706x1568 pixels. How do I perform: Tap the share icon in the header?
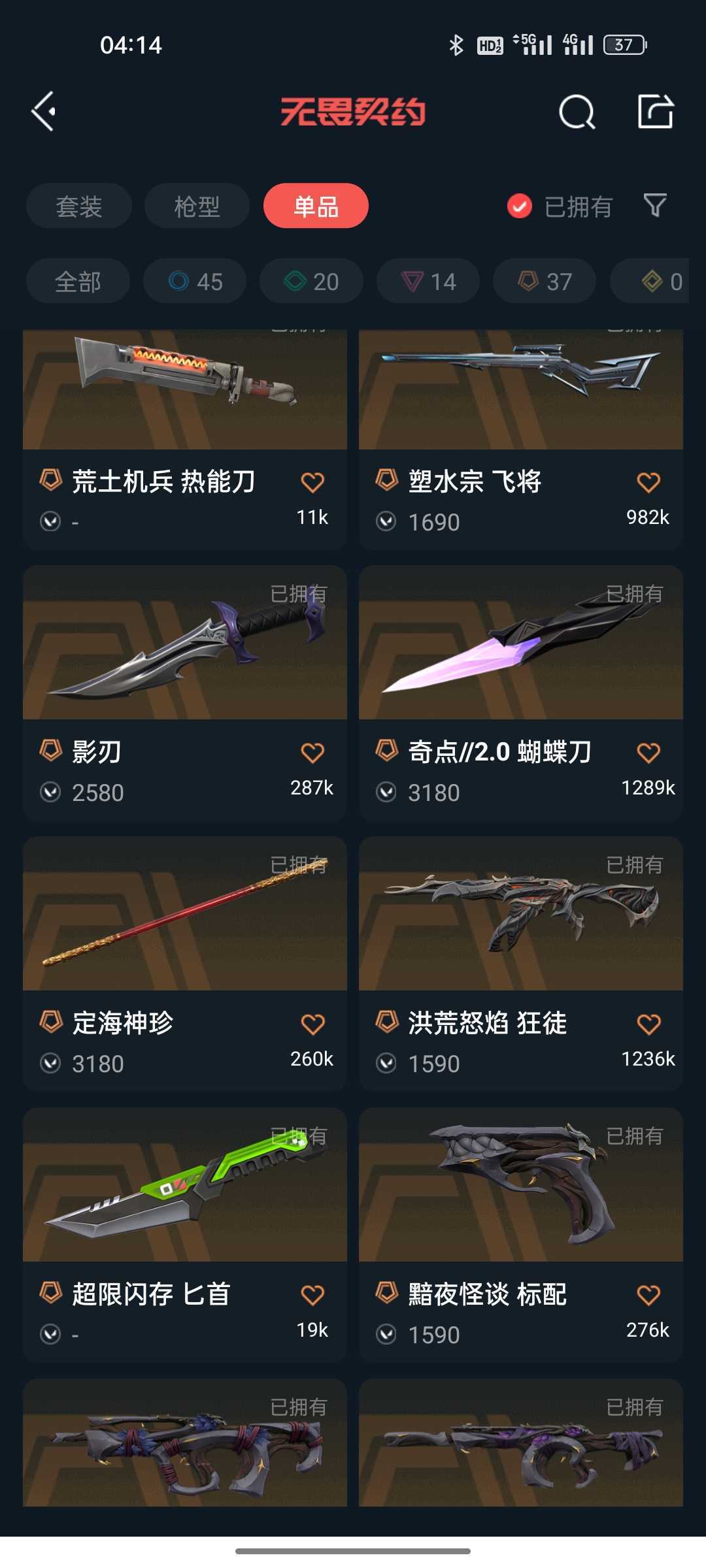pos(655,112)
